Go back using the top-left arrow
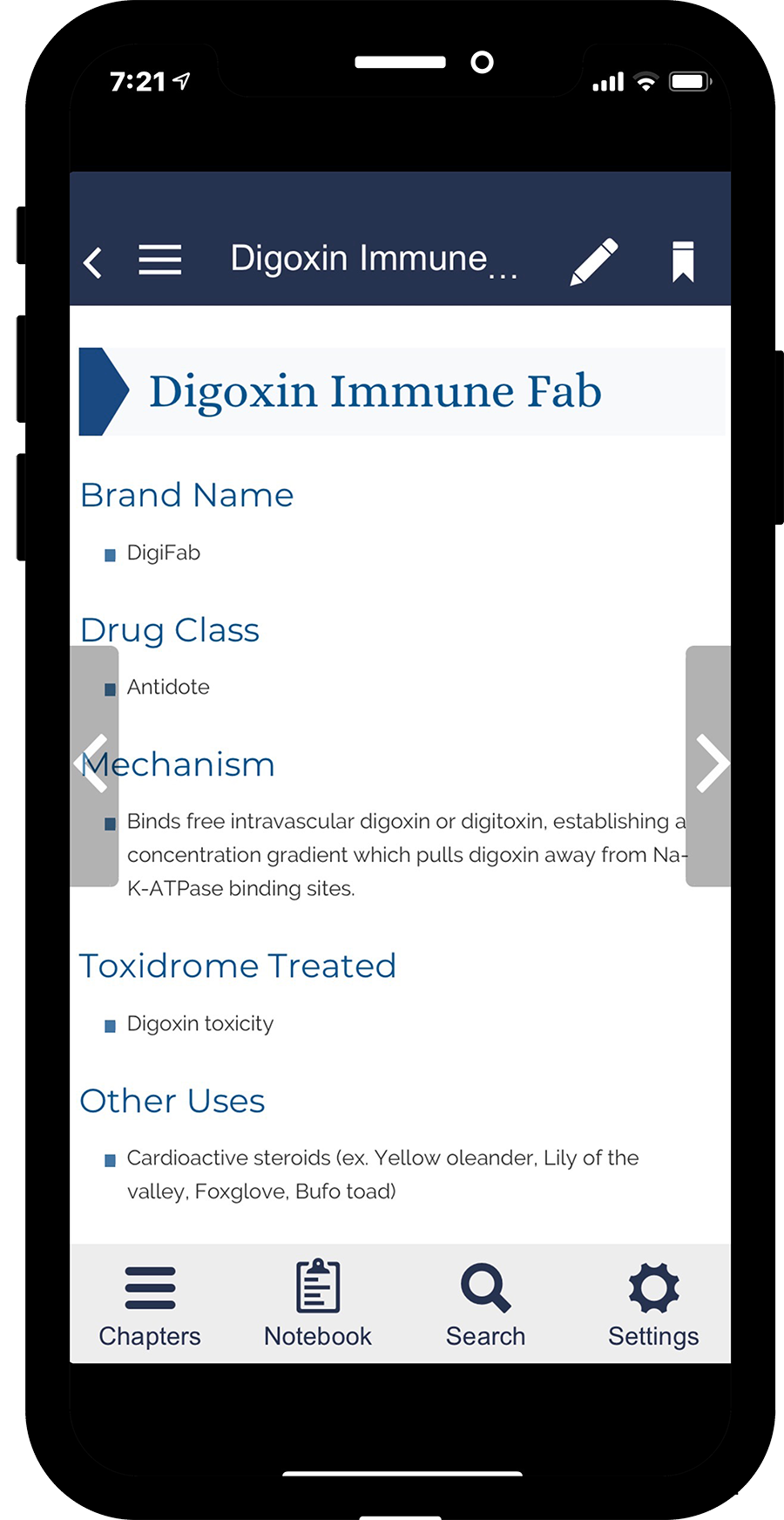784x1520 pixels. pos(93,261)
